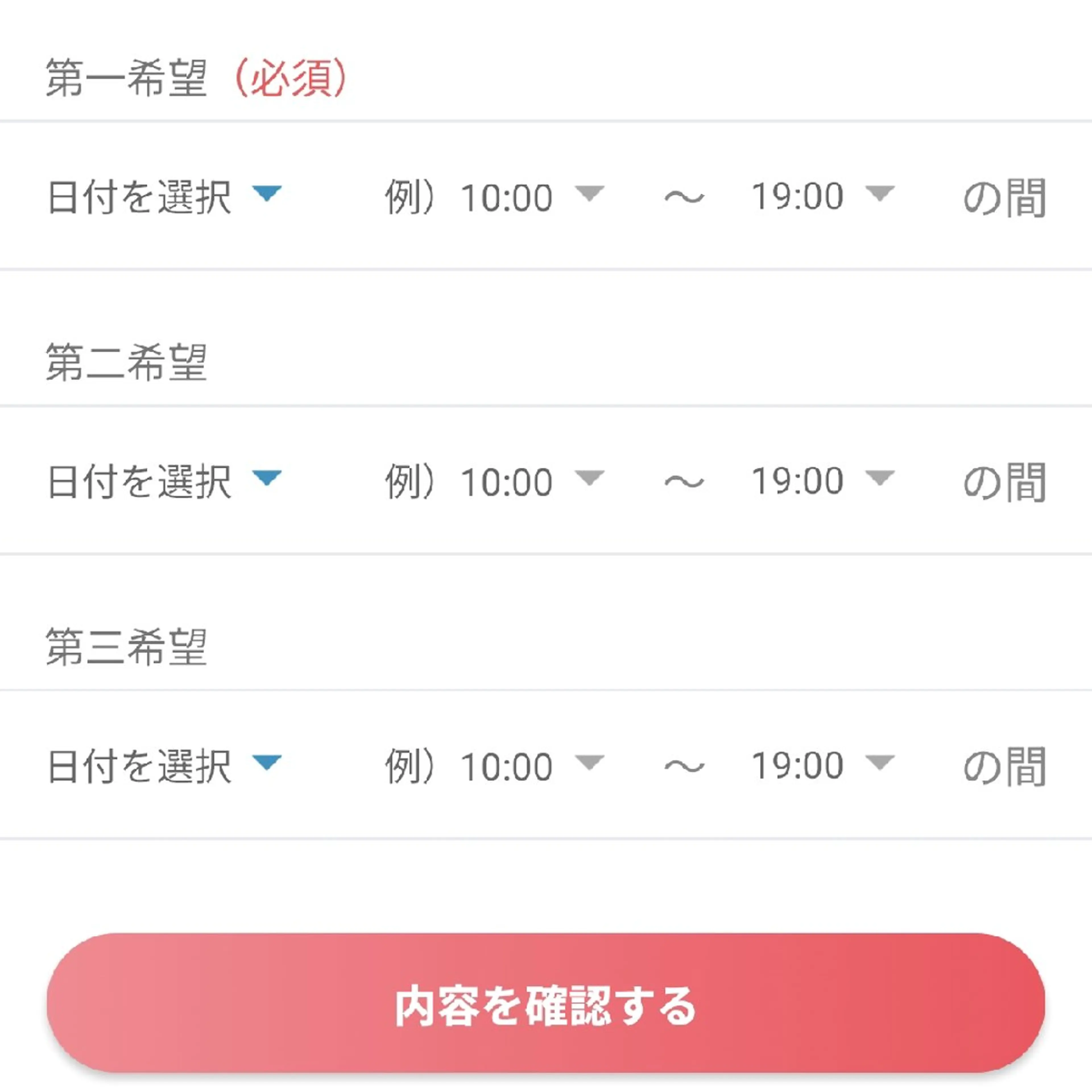Select the start time for 第一希望

531,197
